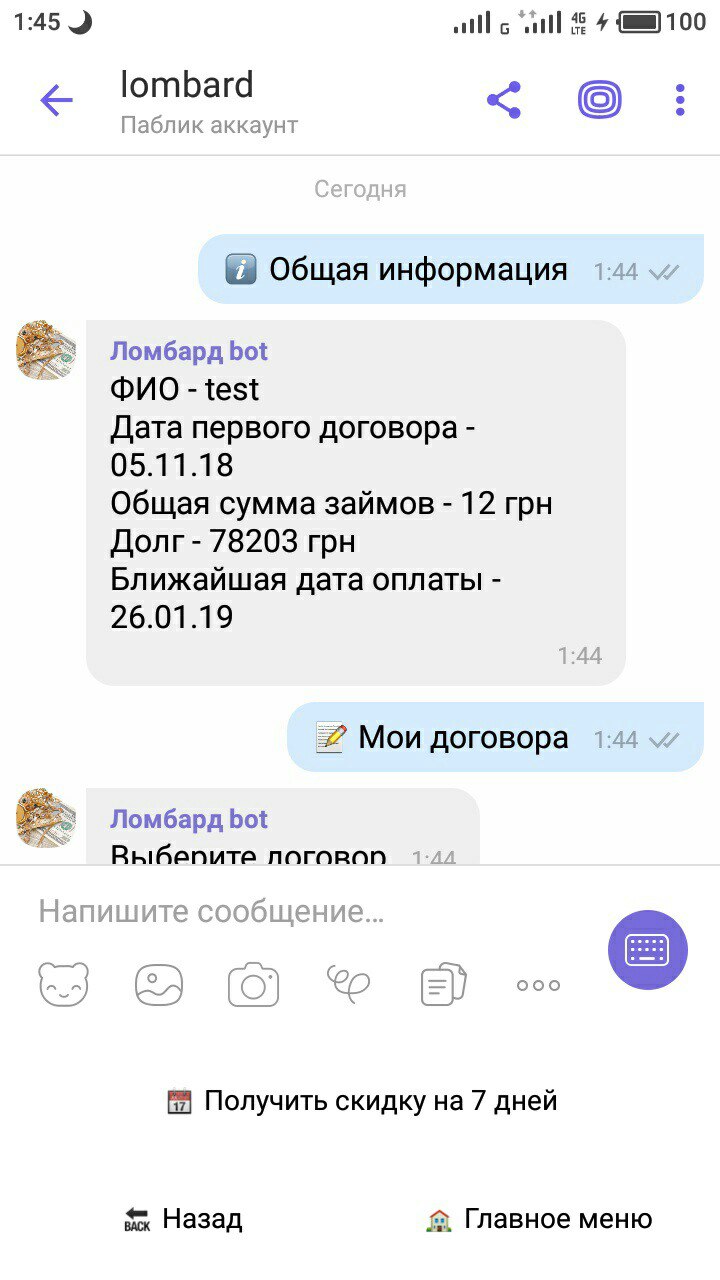Show more attachment options
Screen dimensions: 720x1280
click(538, 985)
